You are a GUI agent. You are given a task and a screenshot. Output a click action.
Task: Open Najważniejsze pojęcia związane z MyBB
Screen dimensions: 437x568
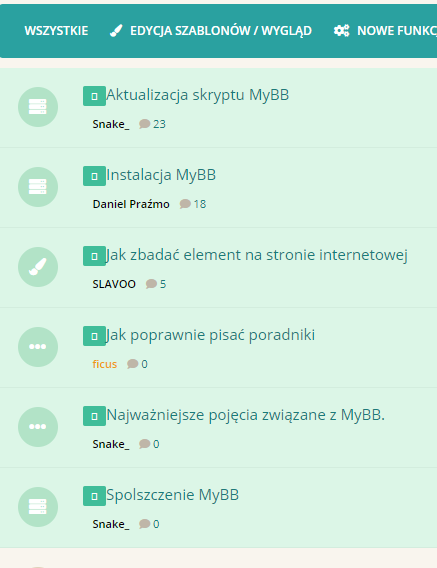[x=245, y=415]
